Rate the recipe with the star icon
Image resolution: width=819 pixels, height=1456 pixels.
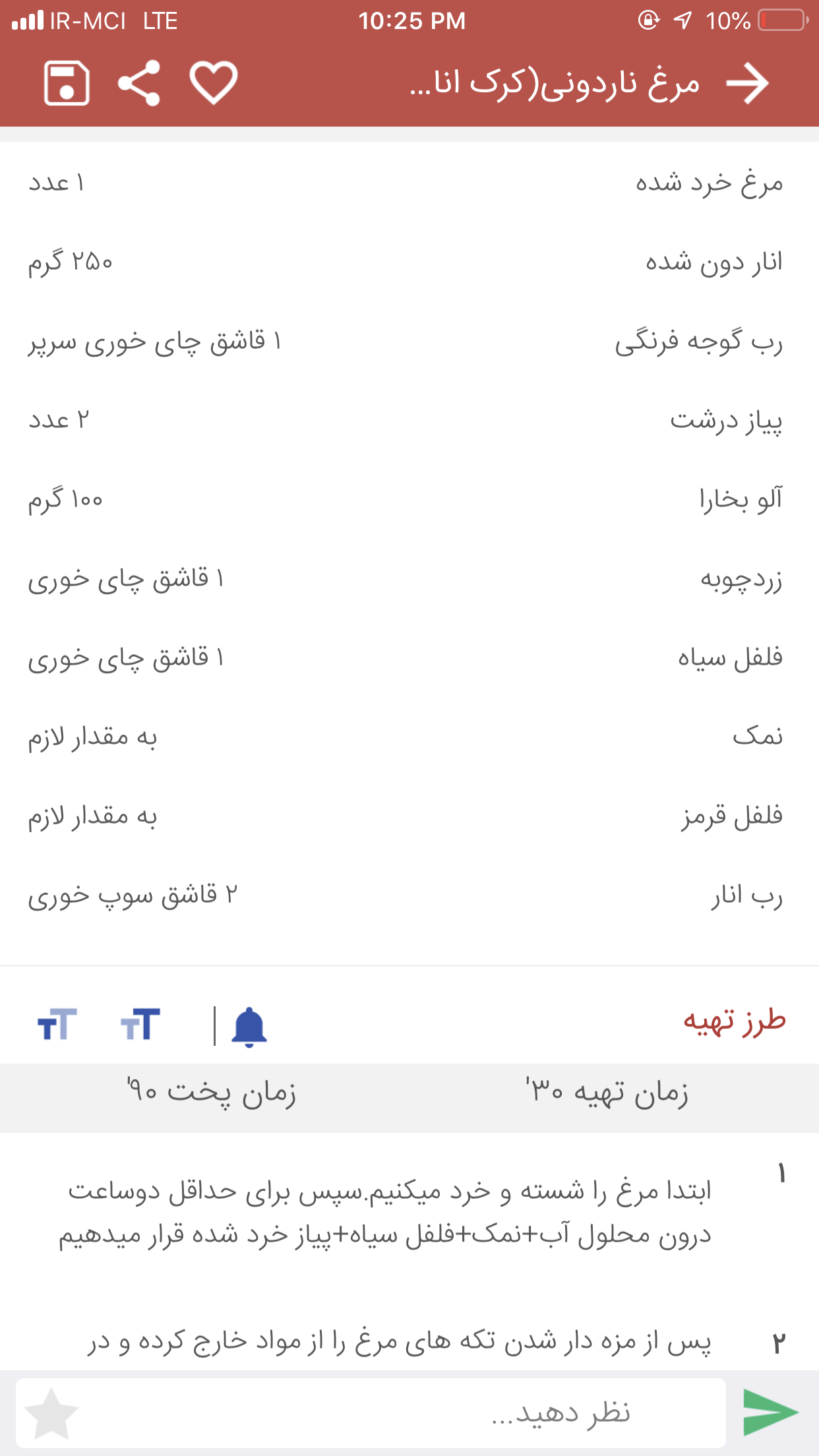[x=51, y=1414]
